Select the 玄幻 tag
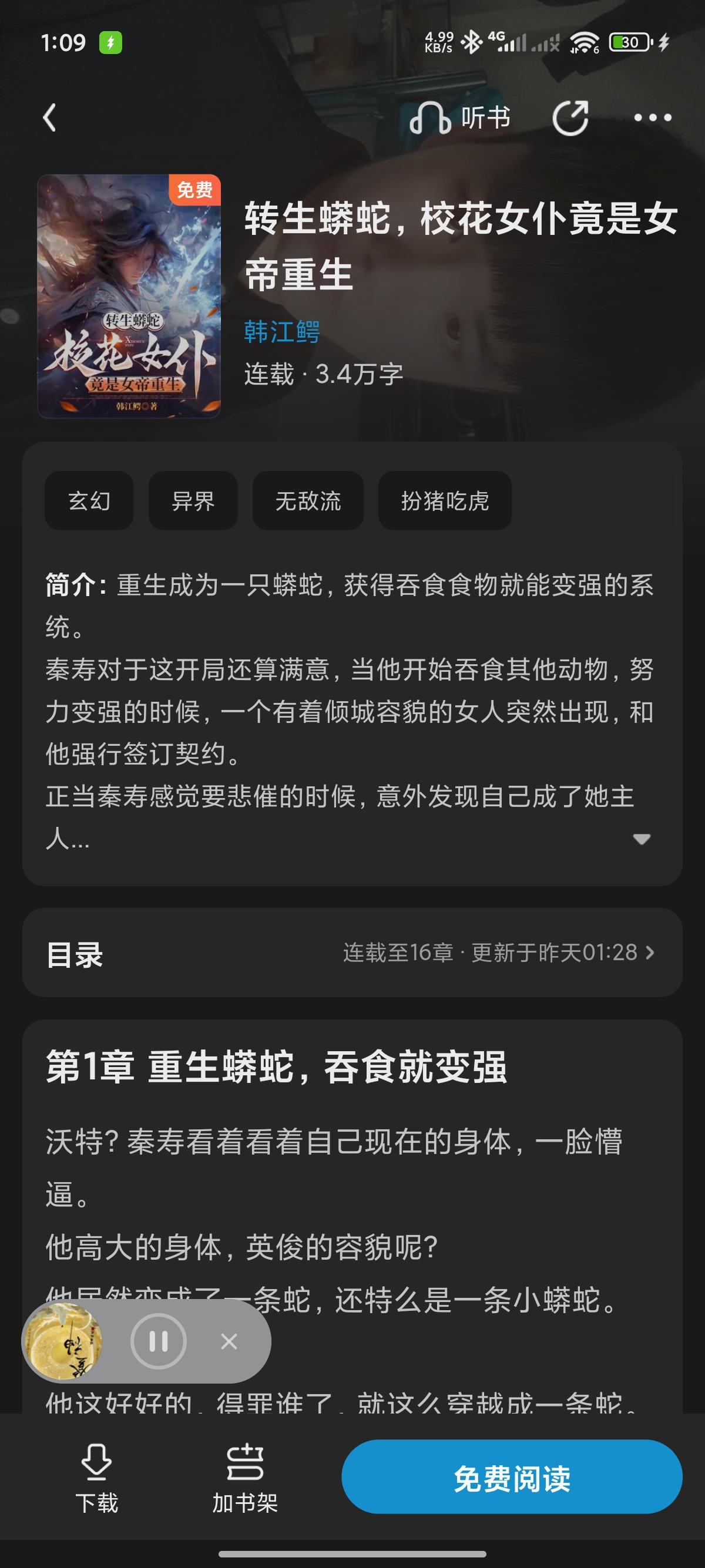This screenshot has width=705, height=1568. [89, 501]
